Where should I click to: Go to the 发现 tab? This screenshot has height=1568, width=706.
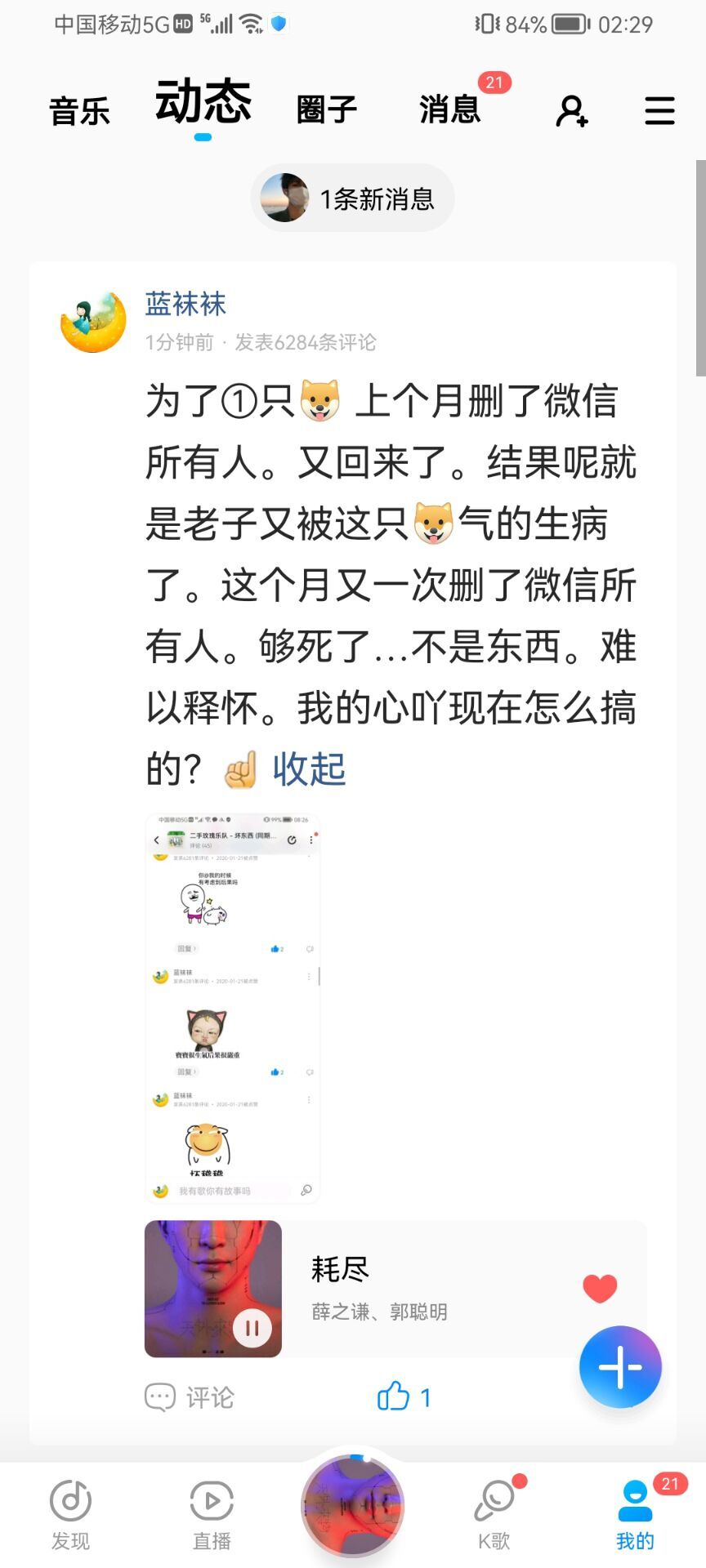click(70, 1514)
